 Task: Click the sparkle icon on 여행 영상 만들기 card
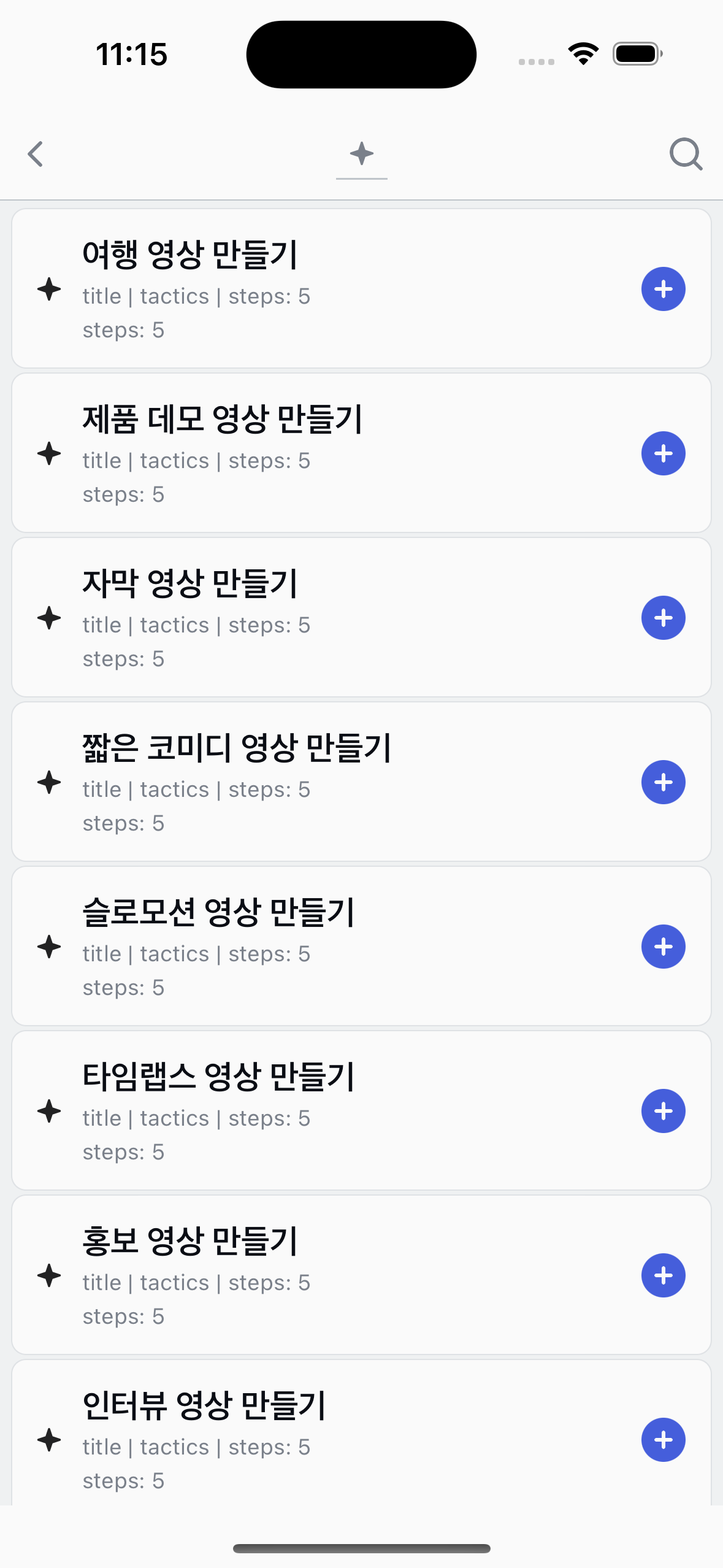pos(49,290)
